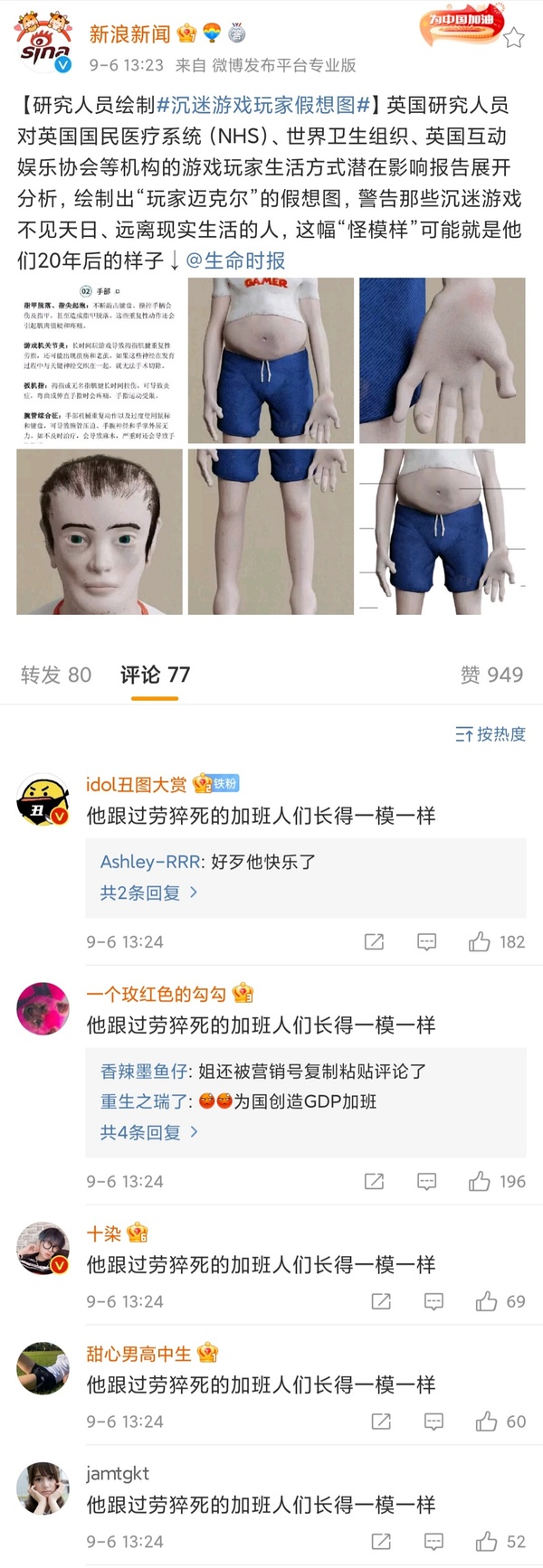Viewport: 543px width, 1568px height.
Task: View the bald head face image
Action: (99, 533)
